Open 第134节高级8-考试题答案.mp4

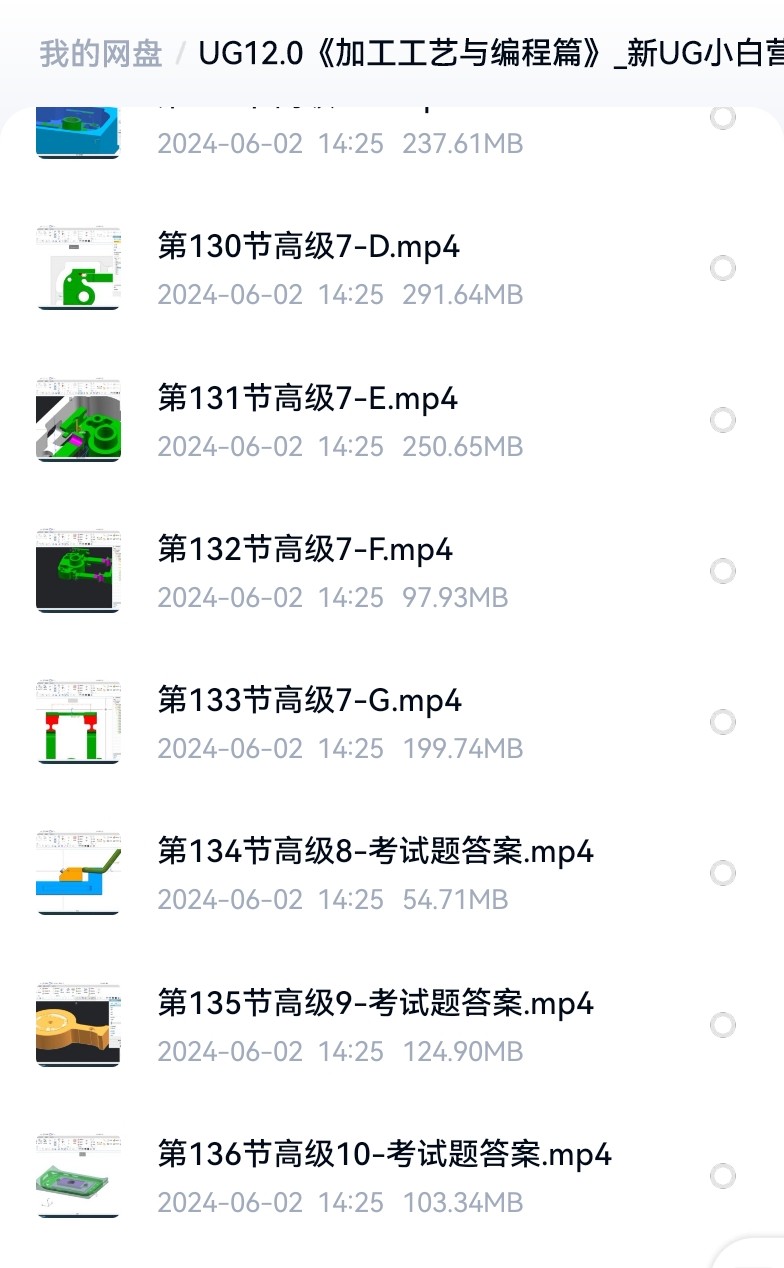(375, 852)
